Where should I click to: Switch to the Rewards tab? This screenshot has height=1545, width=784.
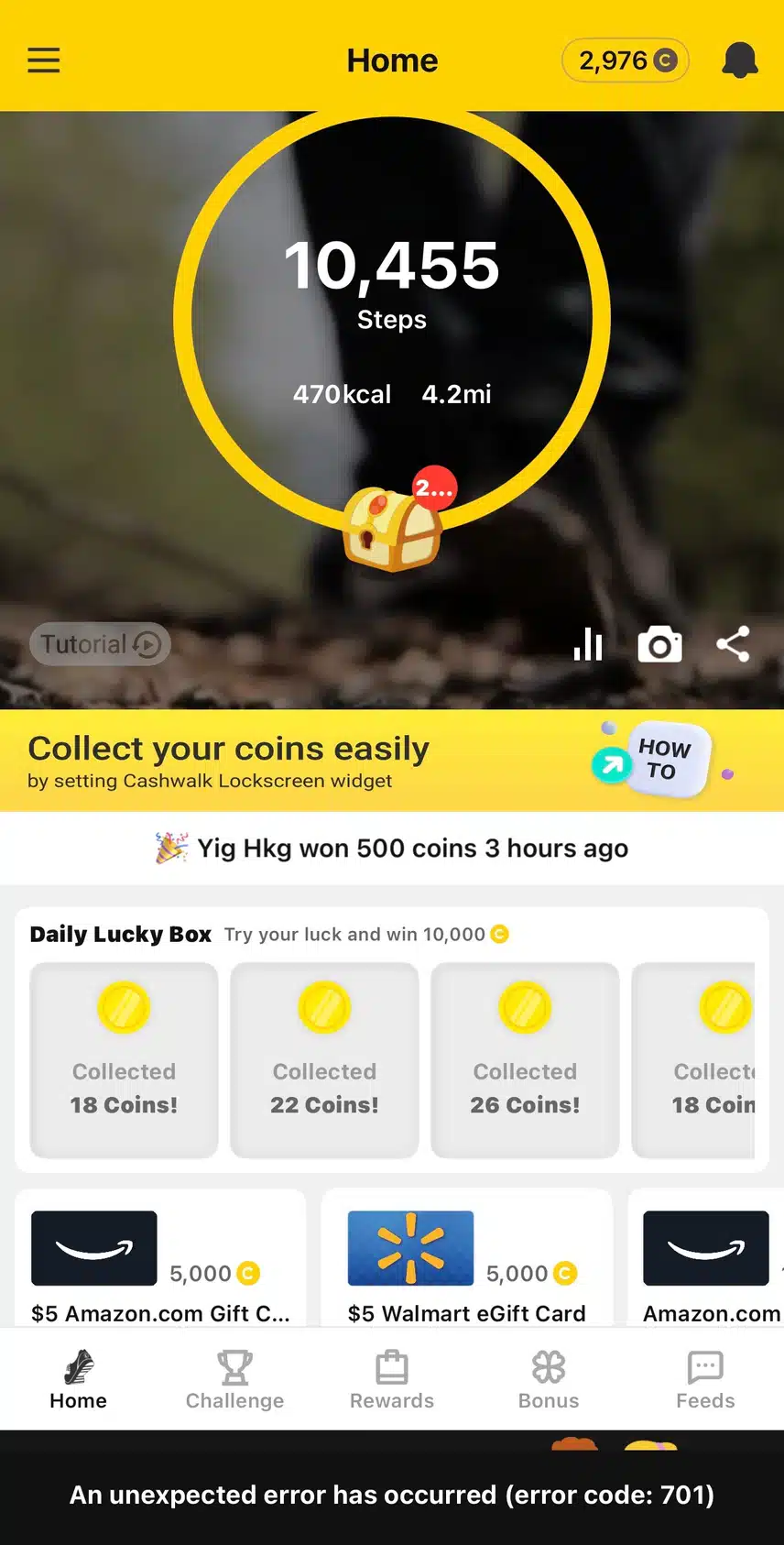[x=392, y=1379]
